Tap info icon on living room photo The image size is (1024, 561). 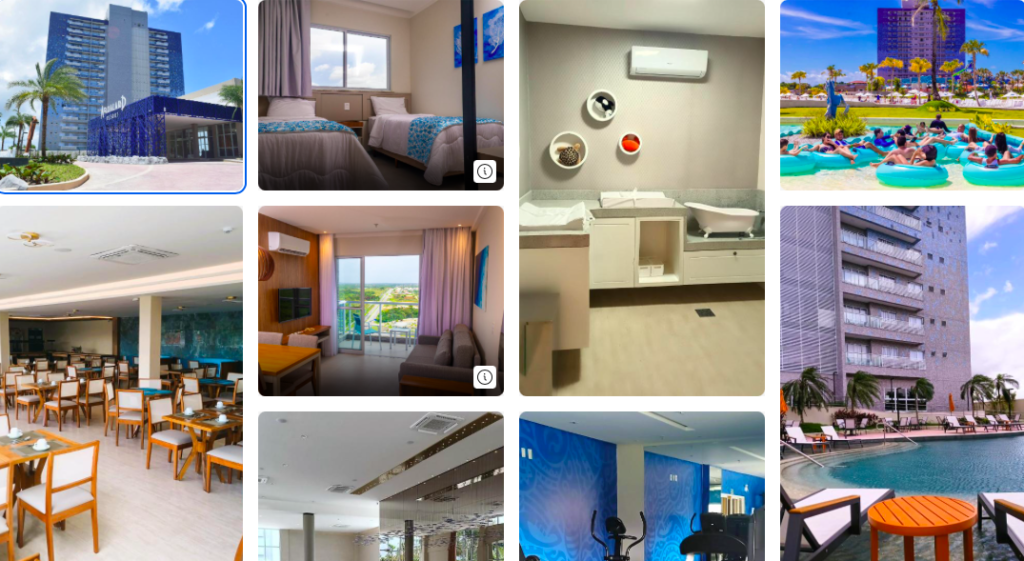click(x=485, y=377)
